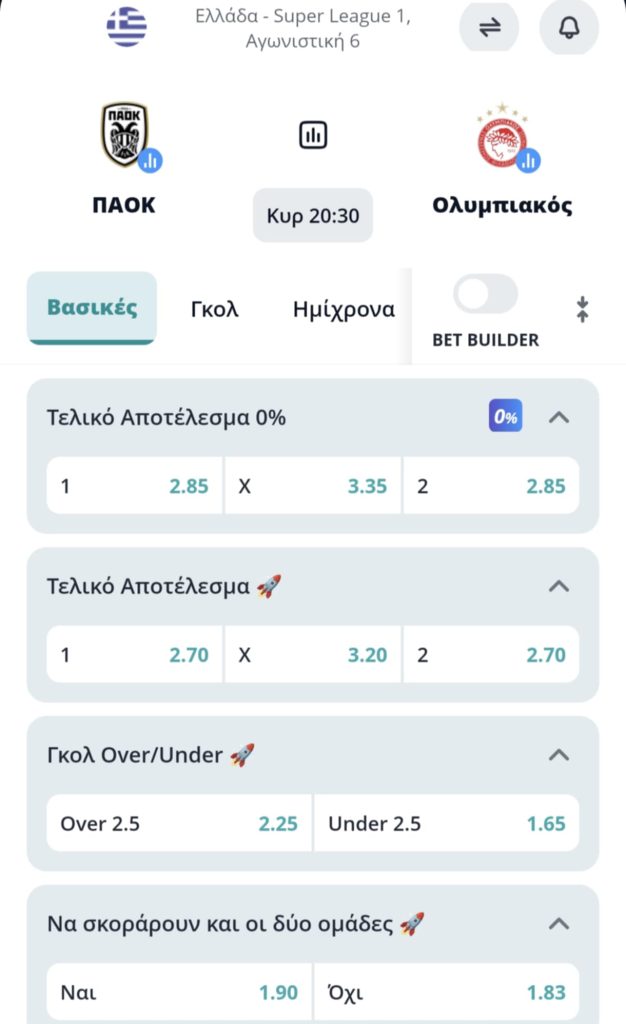The height and width of the screenshot is (1024, 626).
Task: Select the Βασικές tab
Action: 92,308
